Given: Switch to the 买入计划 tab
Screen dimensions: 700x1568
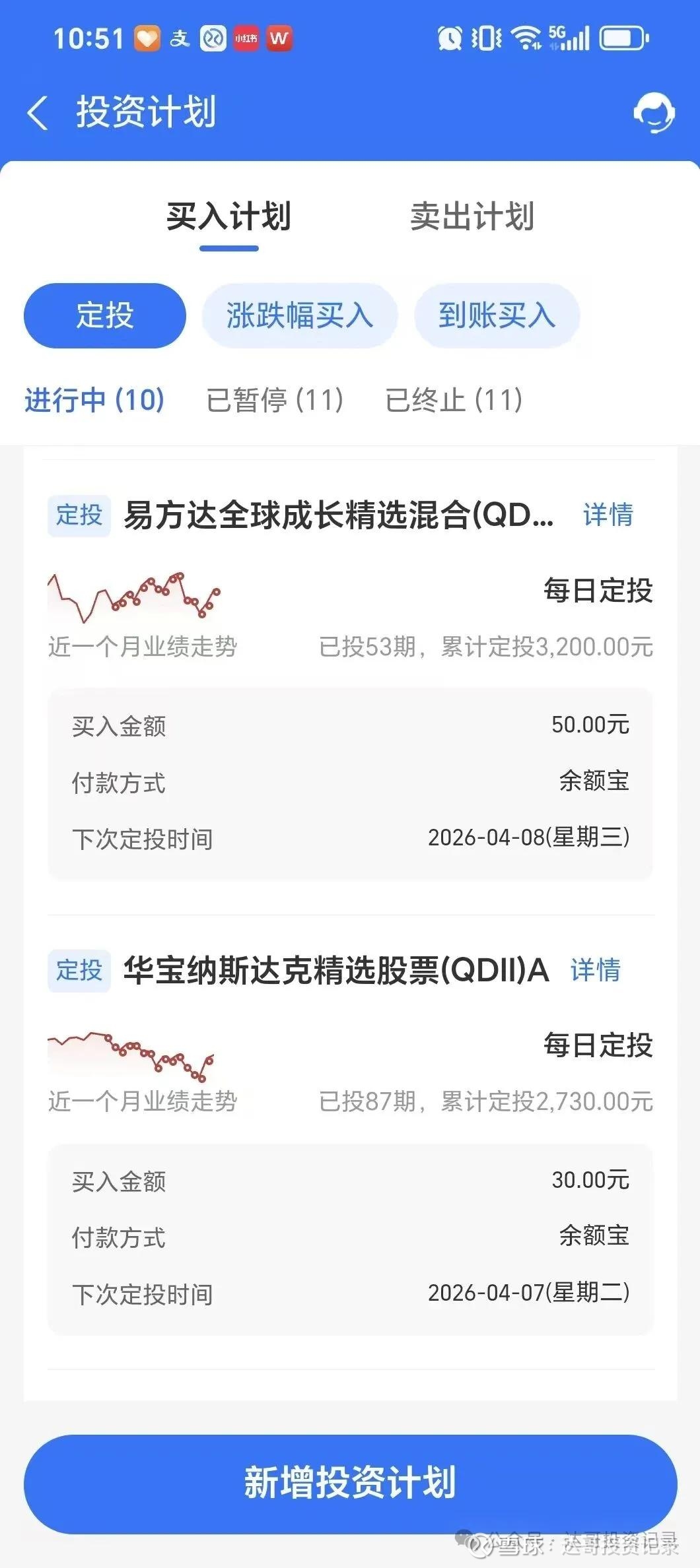Looking at the screenshot, I should (x=228, y=217).
